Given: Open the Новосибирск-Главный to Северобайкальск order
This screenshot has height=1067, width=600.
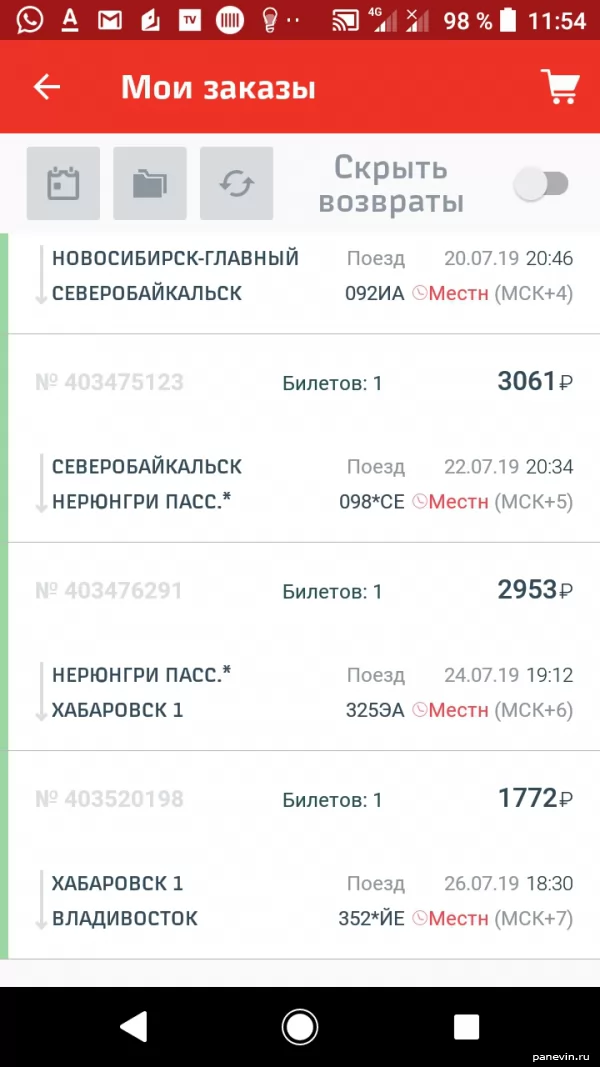Looking at the screenshot, I should tap(300, 283).
